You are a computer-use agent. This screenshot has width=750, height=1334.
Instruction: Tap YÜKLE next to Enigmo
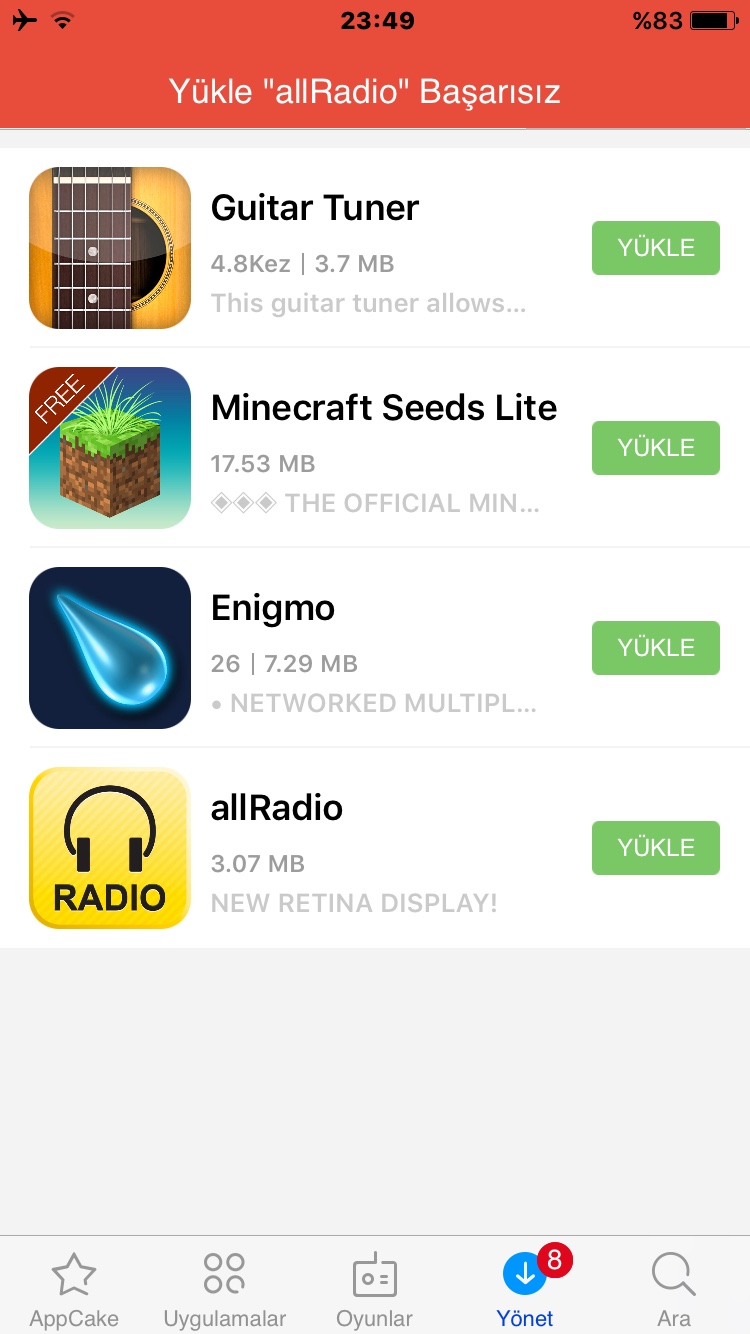point(655,648)
